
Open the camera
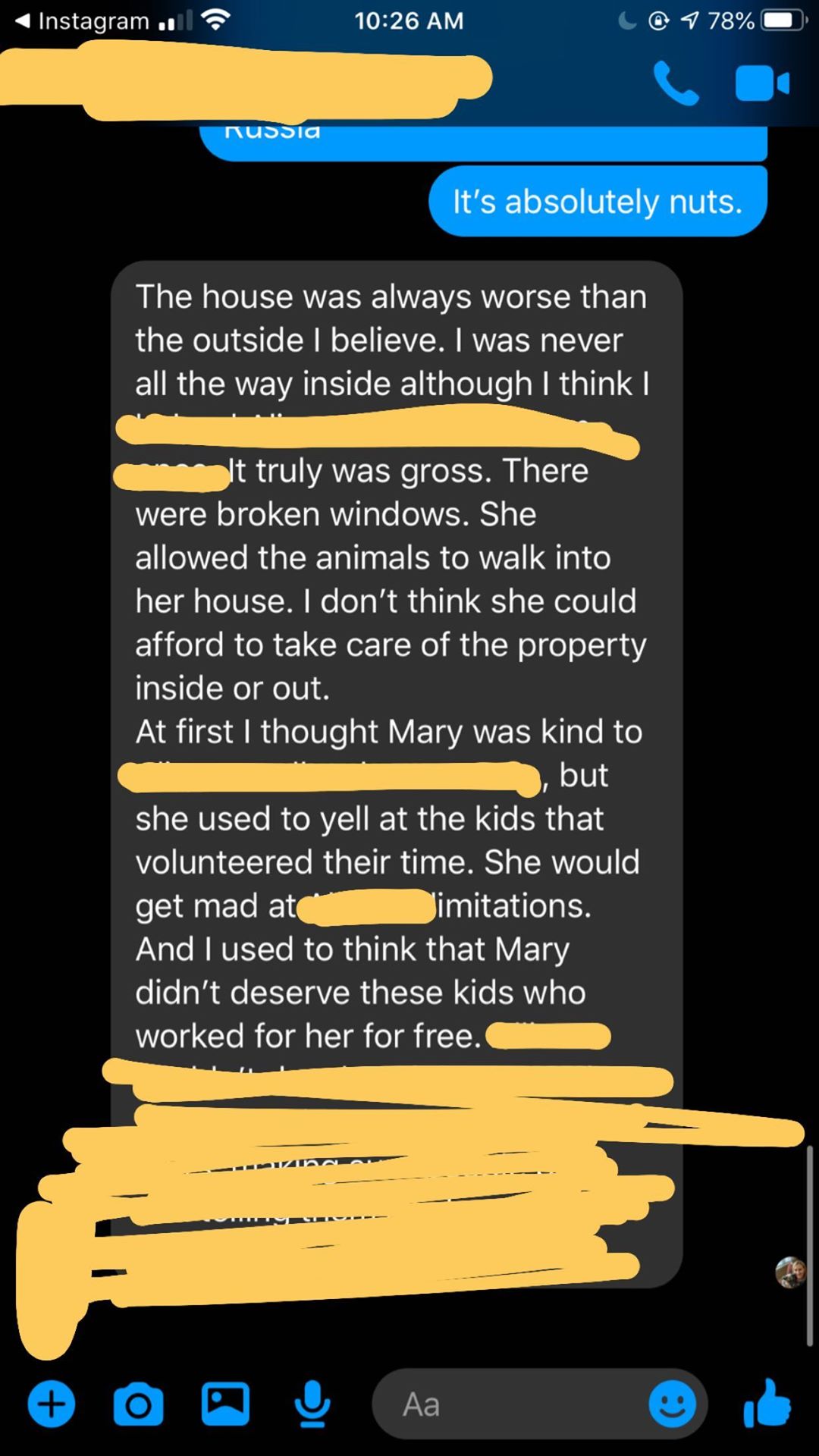click(138, 1404)
